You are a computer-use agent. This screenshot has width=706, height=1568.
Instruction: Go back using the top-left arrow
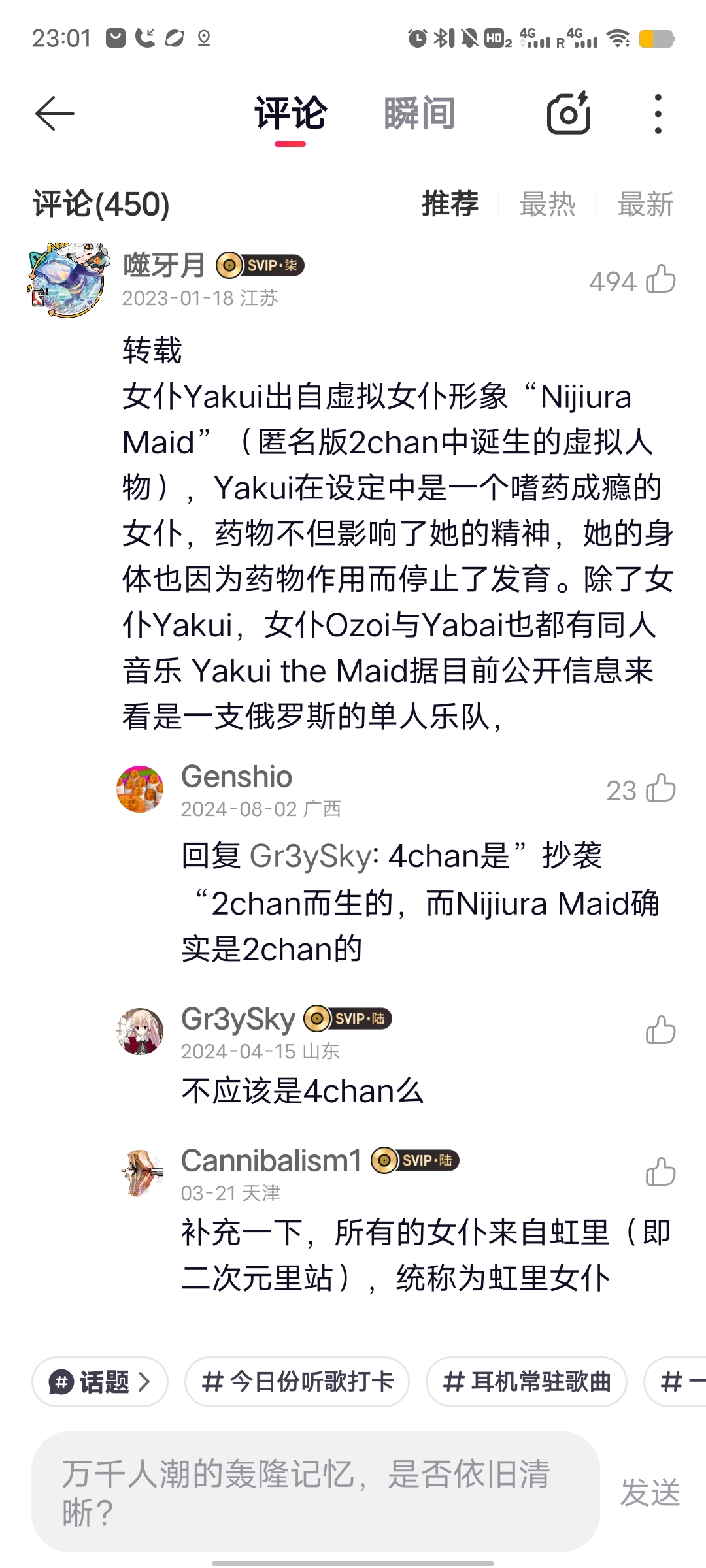(x=55, y=114)
